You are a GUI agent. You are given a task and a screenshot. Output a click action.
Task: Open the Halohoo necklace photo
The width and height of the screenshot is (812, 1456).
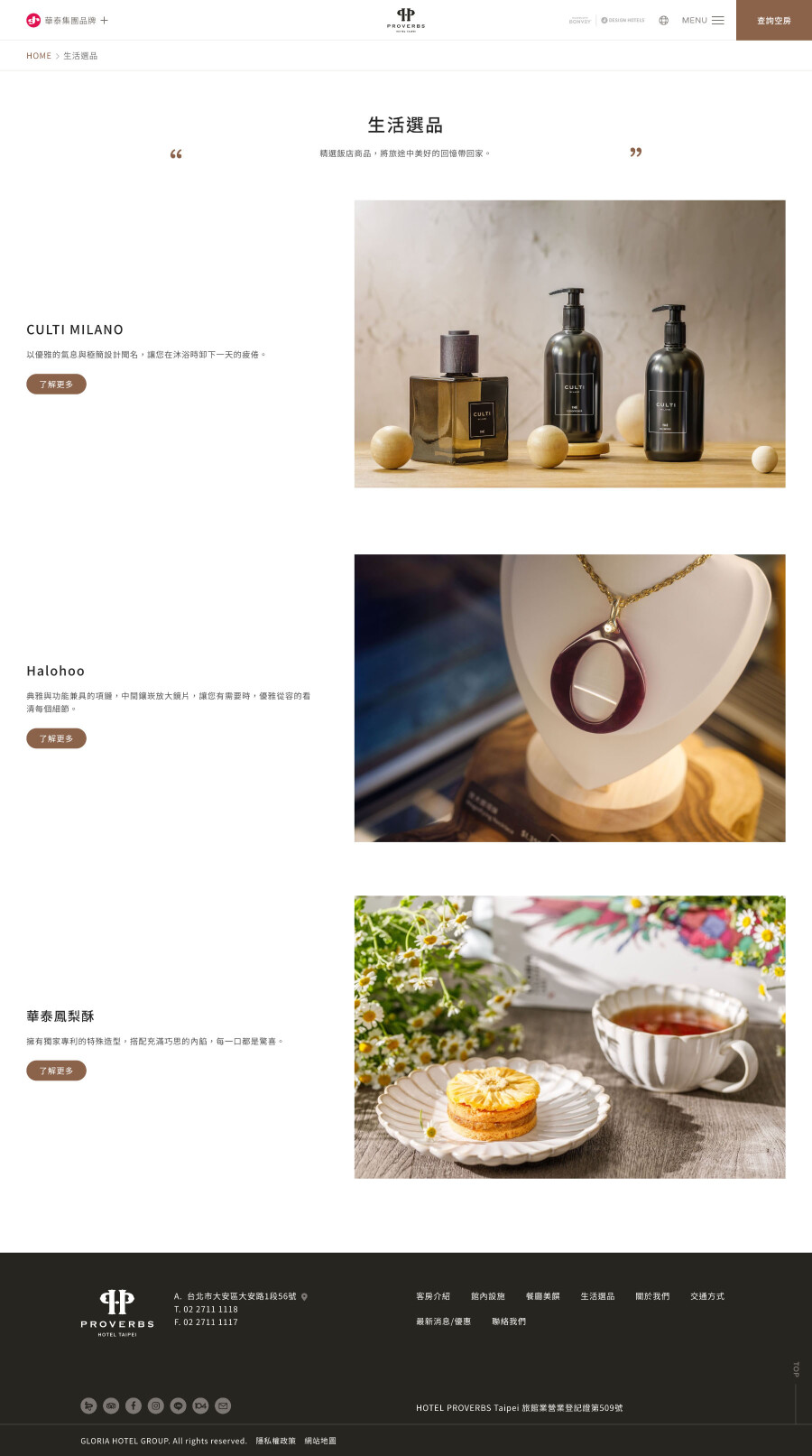coord(569,698)
